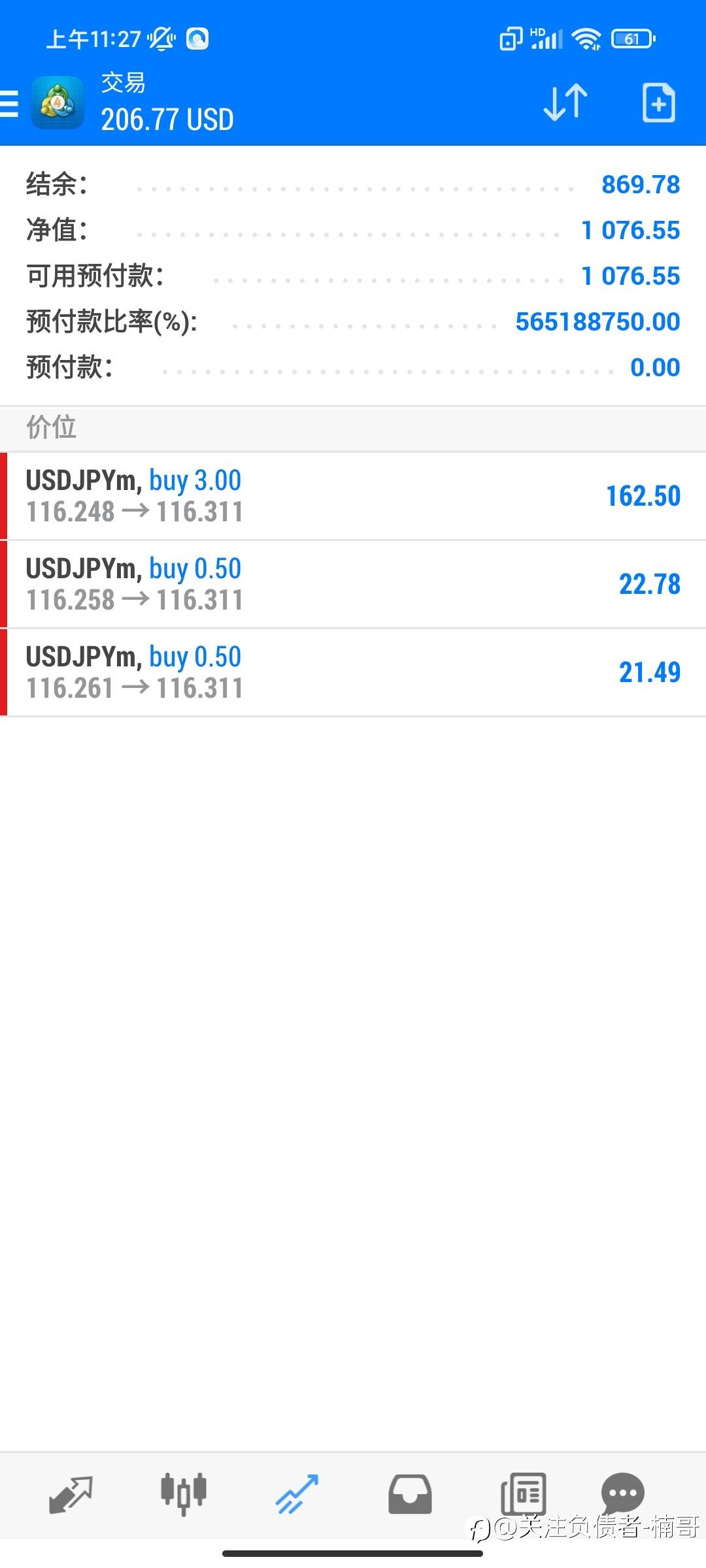Switch to the Chart tab
706x1568 pixels.
click(184, 1494)
